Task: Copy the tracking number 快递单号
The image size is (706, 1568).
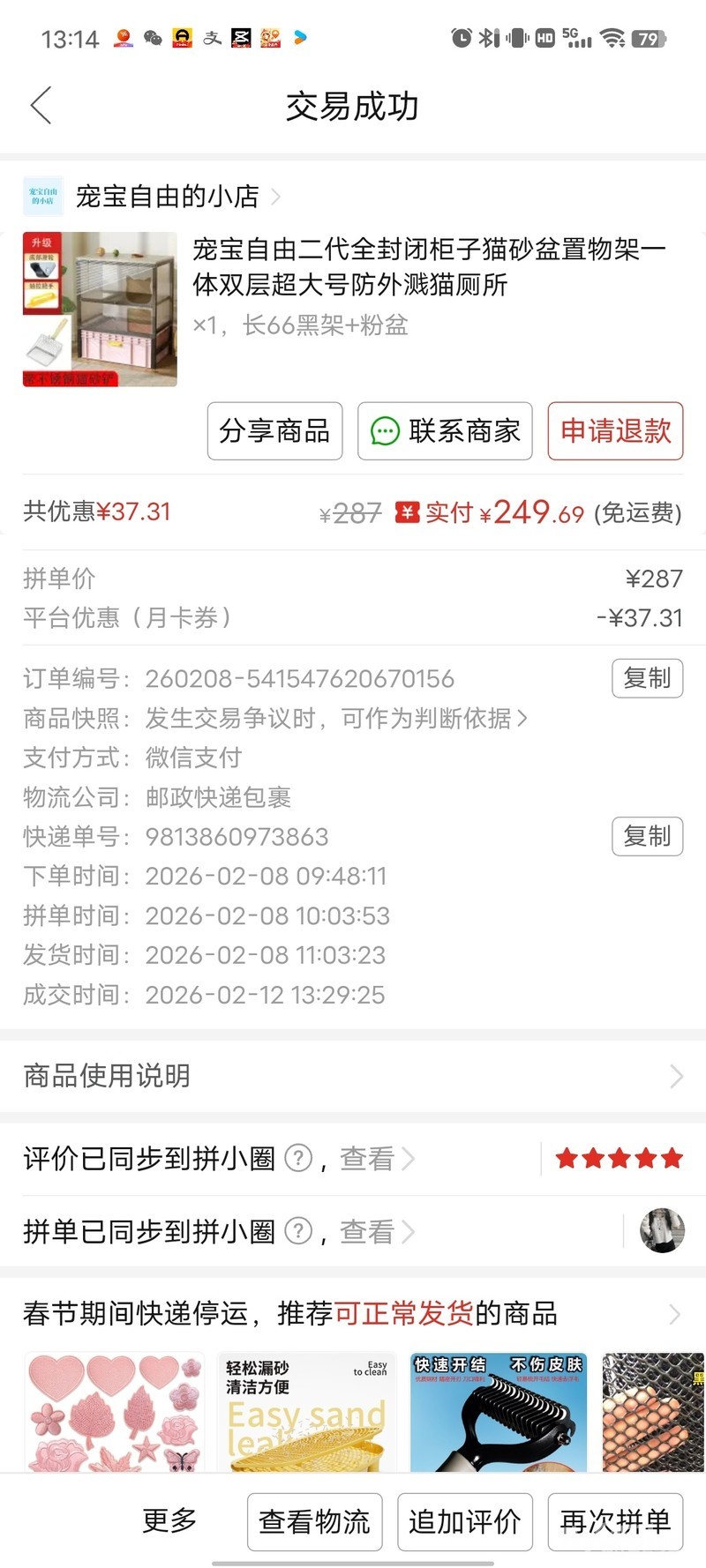Action: (x=647, y=836)
